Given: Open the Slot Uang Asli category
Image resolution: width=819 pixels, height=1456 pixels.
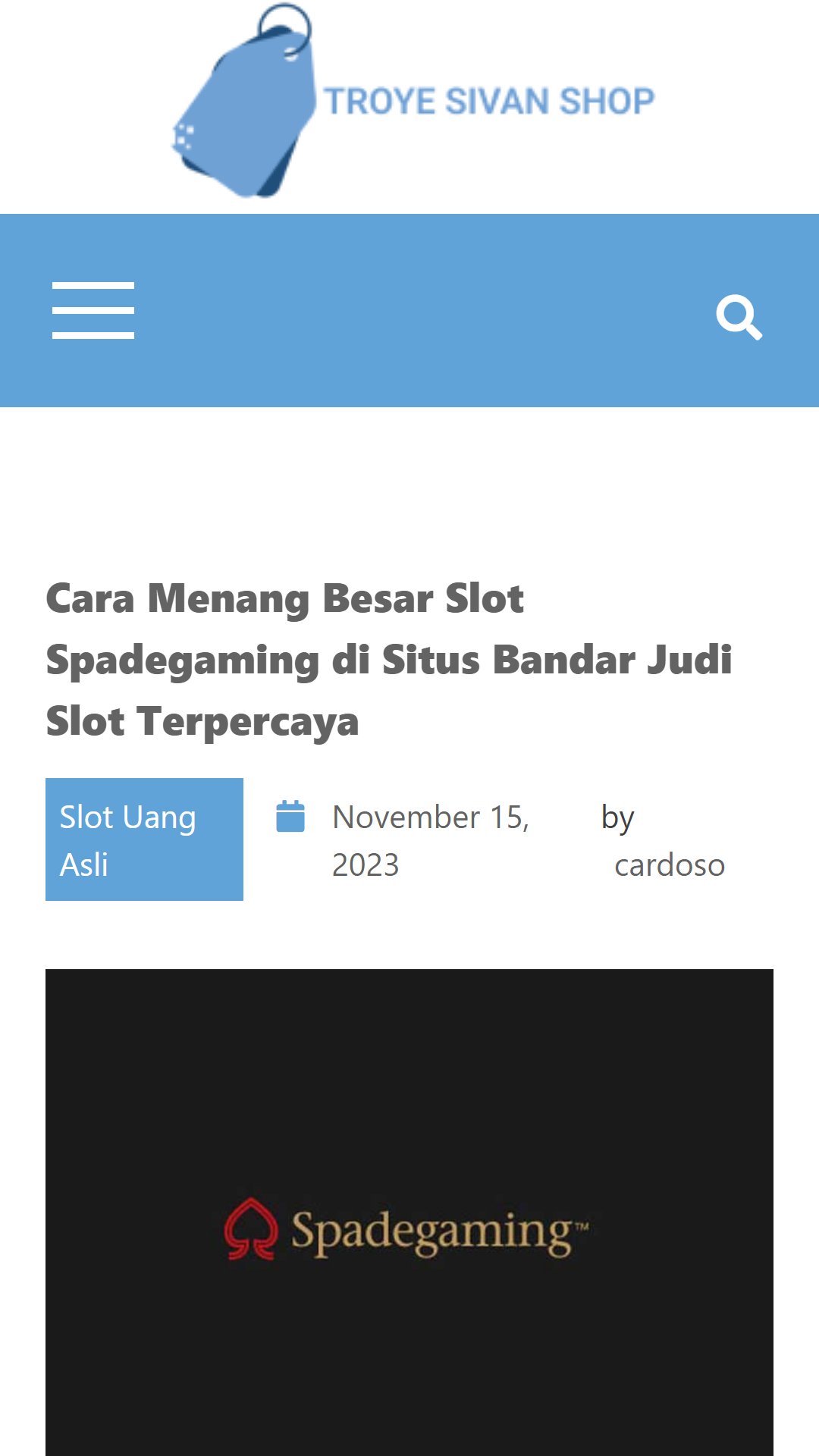Looking at the screenshot, I should [x=144, y=839].
